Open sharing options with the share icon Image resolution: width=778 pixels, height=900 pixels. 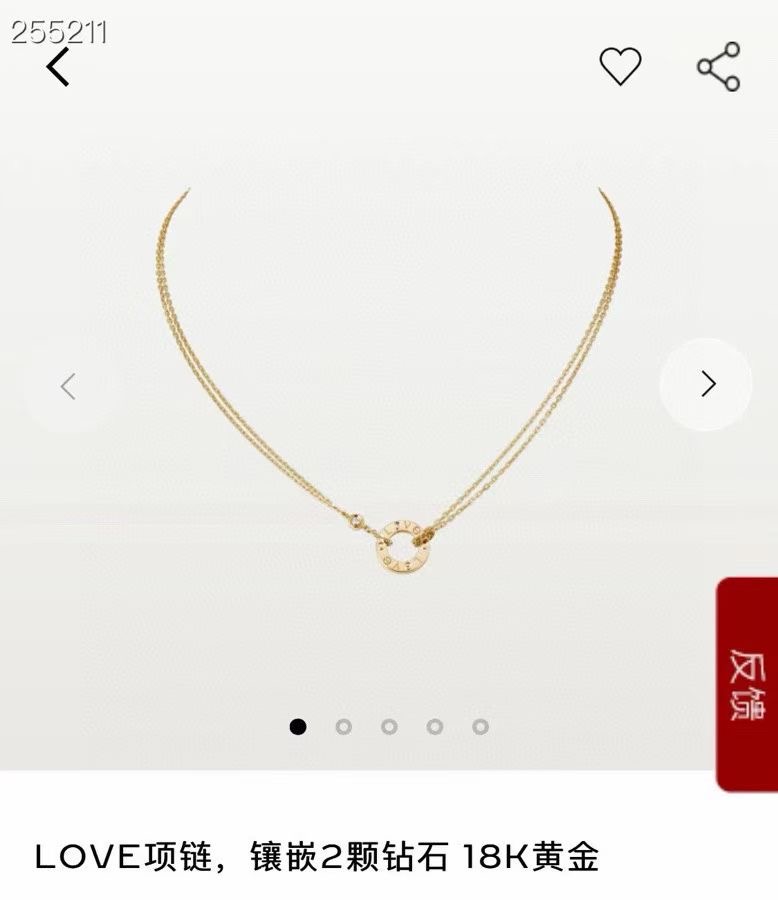click(716, 66)
